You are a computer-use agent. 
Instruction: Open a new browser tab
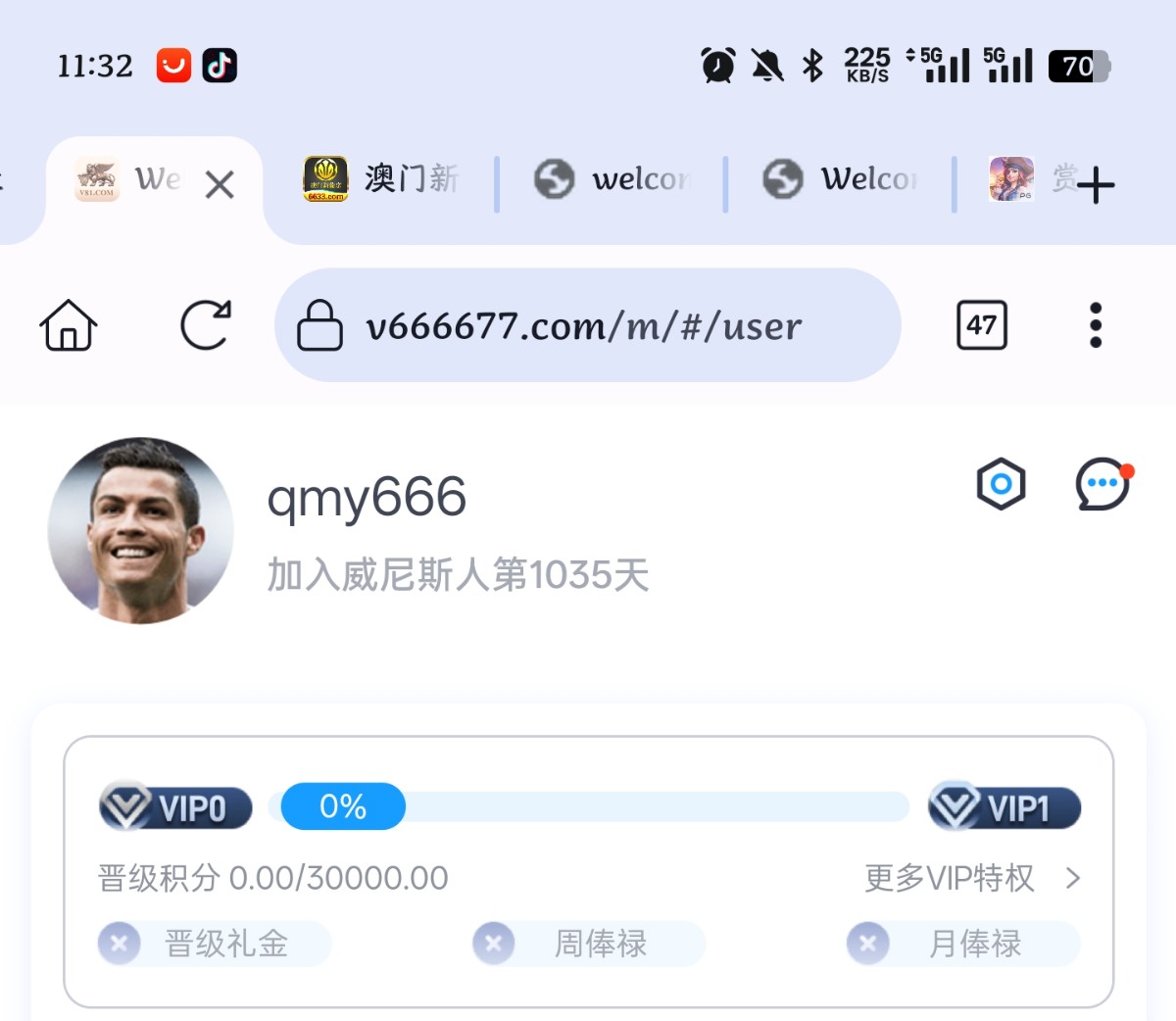click(1097, 184)
